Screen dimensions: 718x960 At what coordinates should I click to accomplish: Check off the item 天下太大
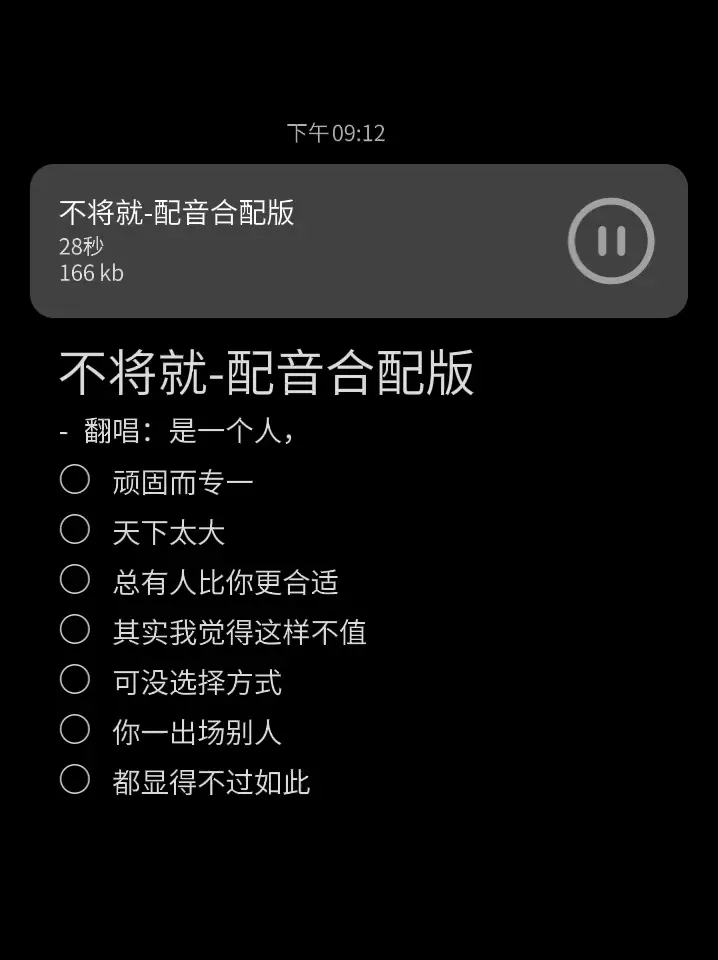(x=75, y=530)
